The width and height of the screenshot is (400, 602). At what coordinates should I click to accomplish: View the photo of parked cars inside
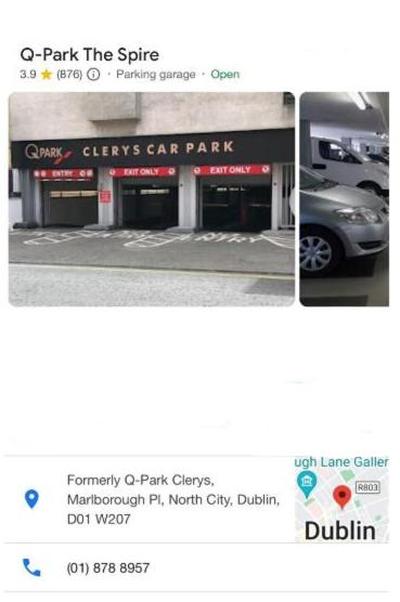344,199
